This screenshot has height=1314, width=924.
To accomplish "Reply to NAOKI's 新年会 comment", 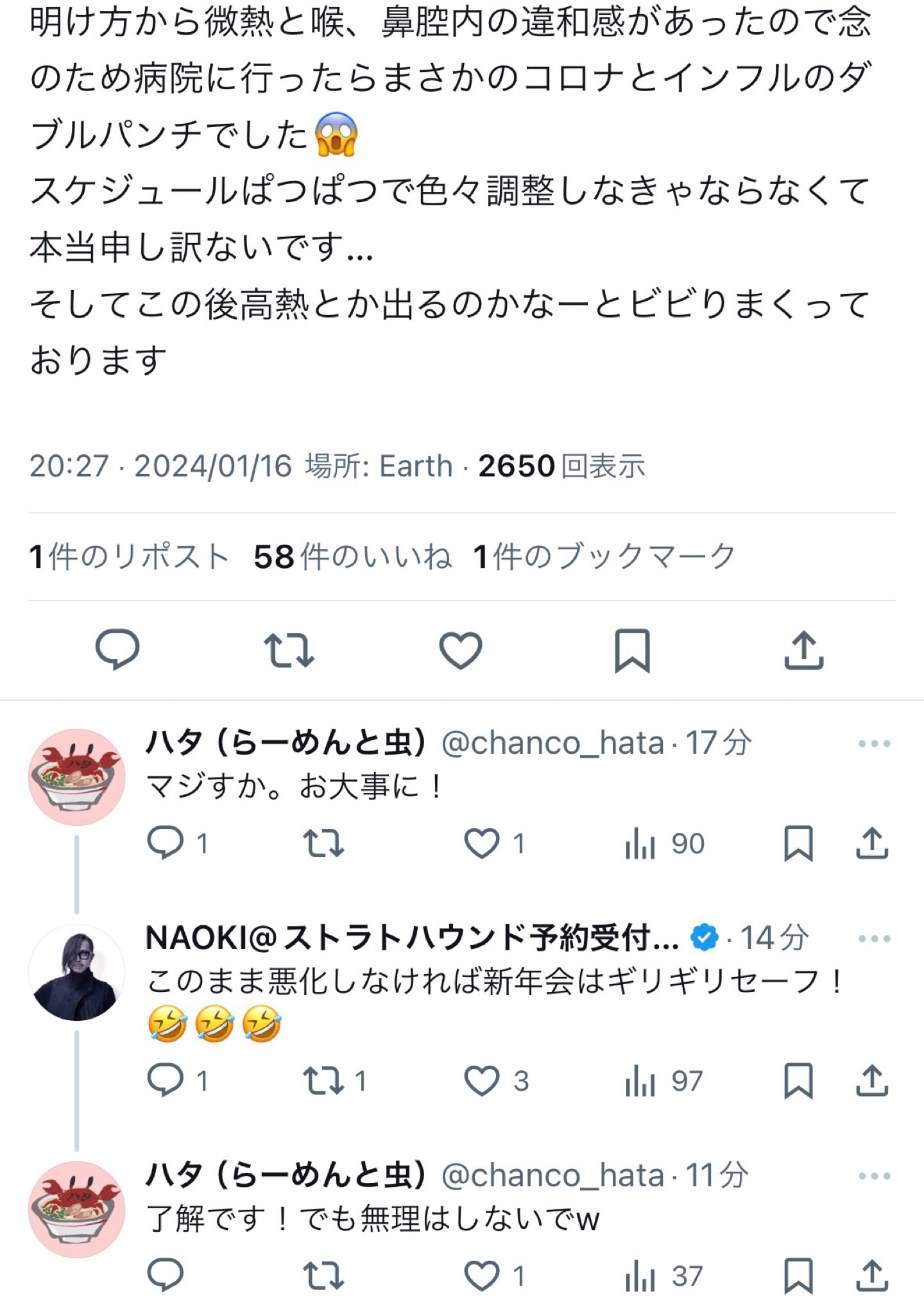I will pyautogui.click(x=166, y=1080).
